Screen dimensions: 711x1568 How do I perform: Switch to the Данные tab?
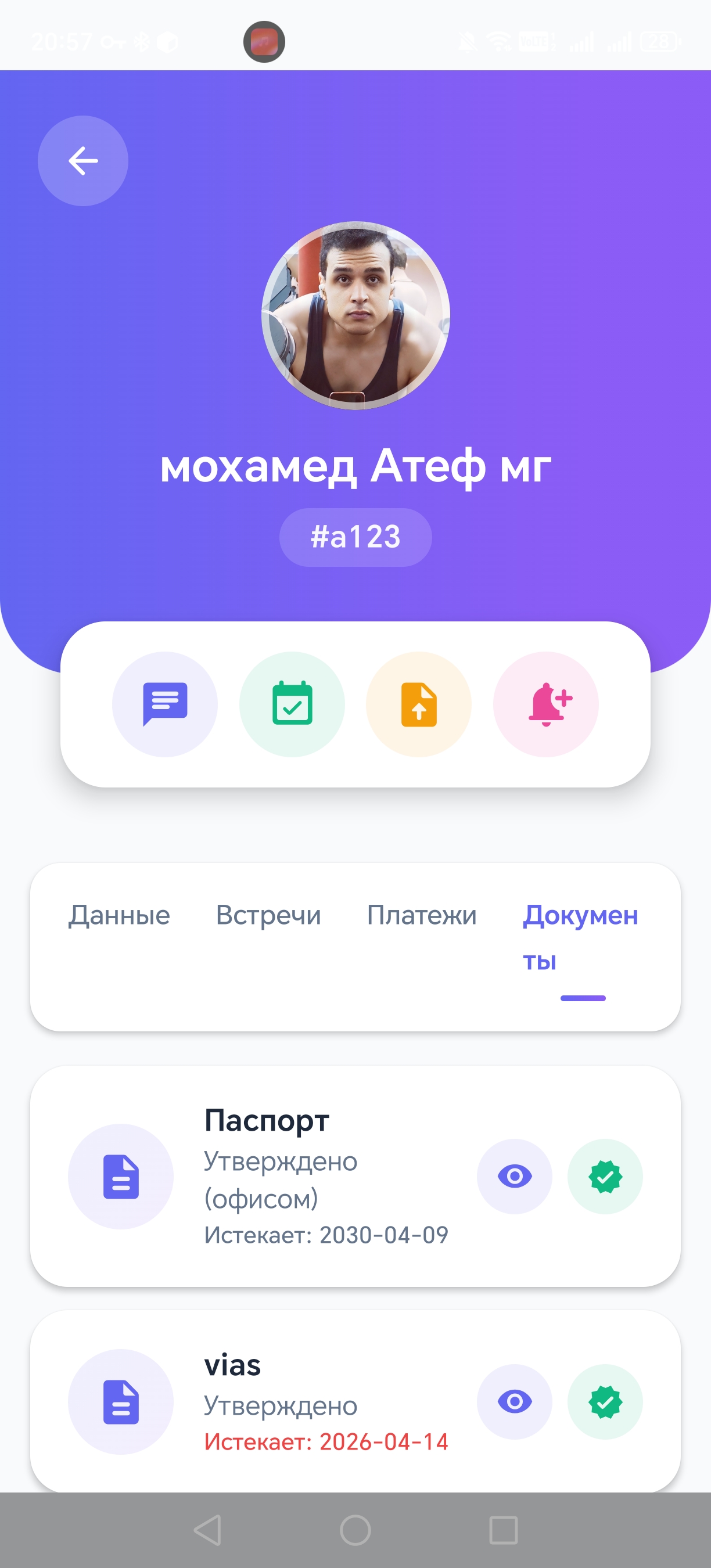pyautogui.click(x=119, y=915)
